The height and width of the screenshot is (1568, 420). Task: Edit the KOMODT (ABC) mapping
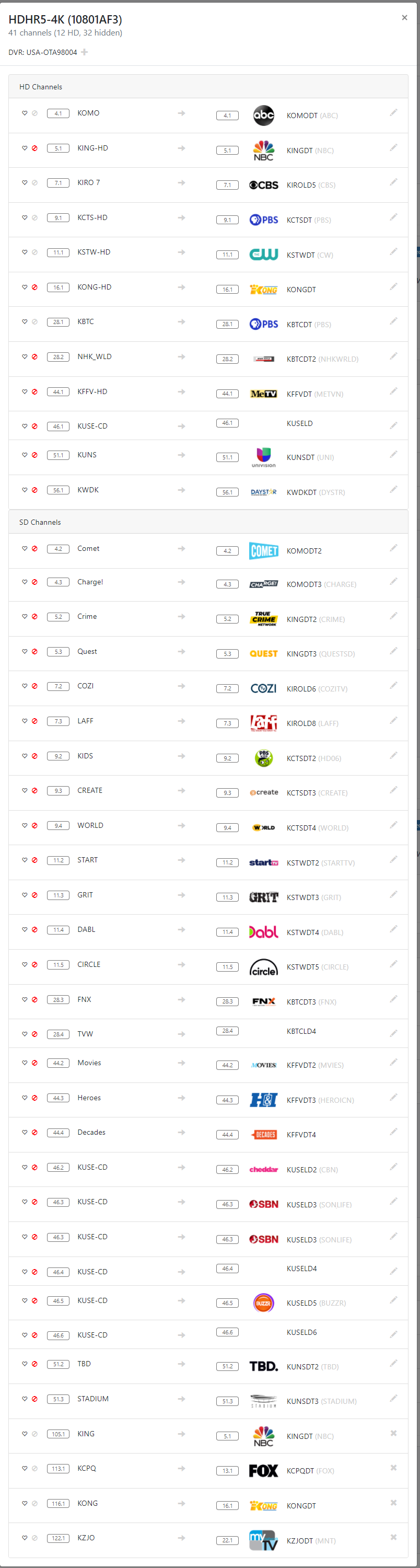point(393,112)
